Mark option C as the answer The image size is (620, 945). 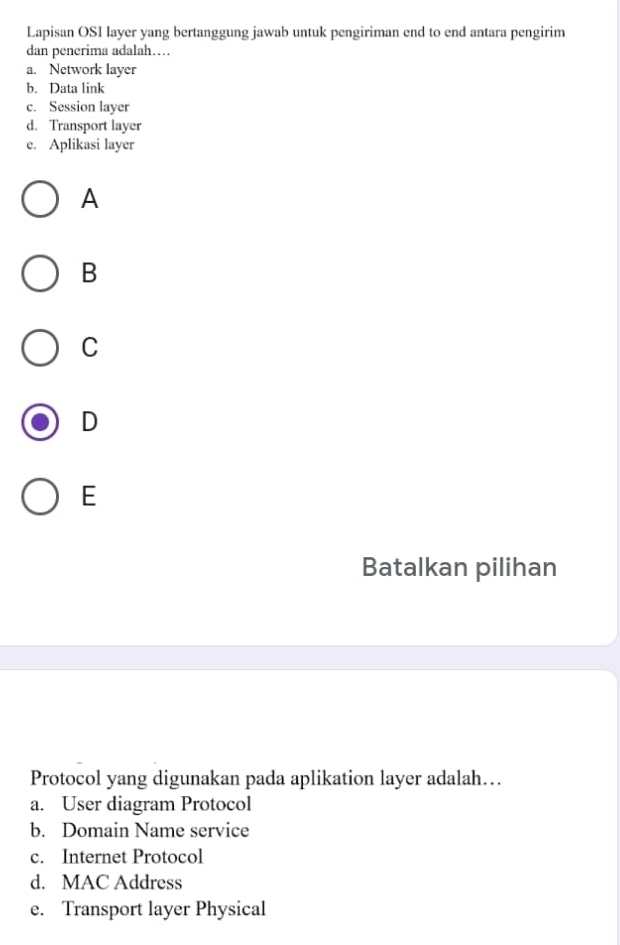pos(40,348)
